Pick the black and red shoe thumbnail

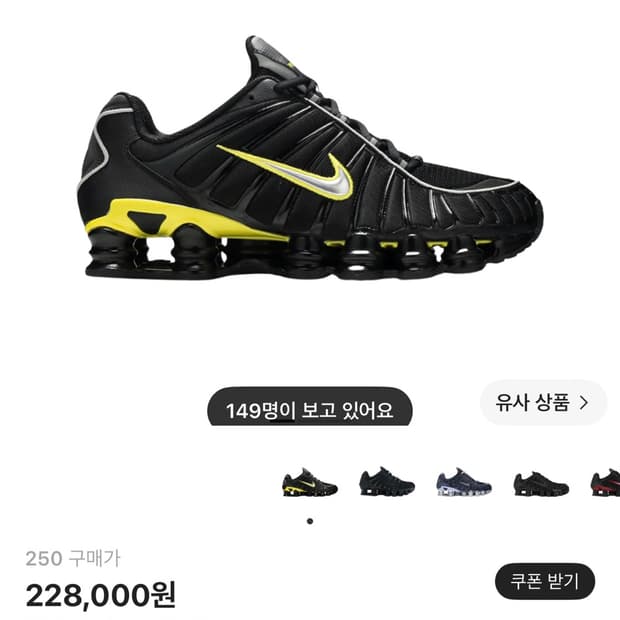(x=606, y=482)
